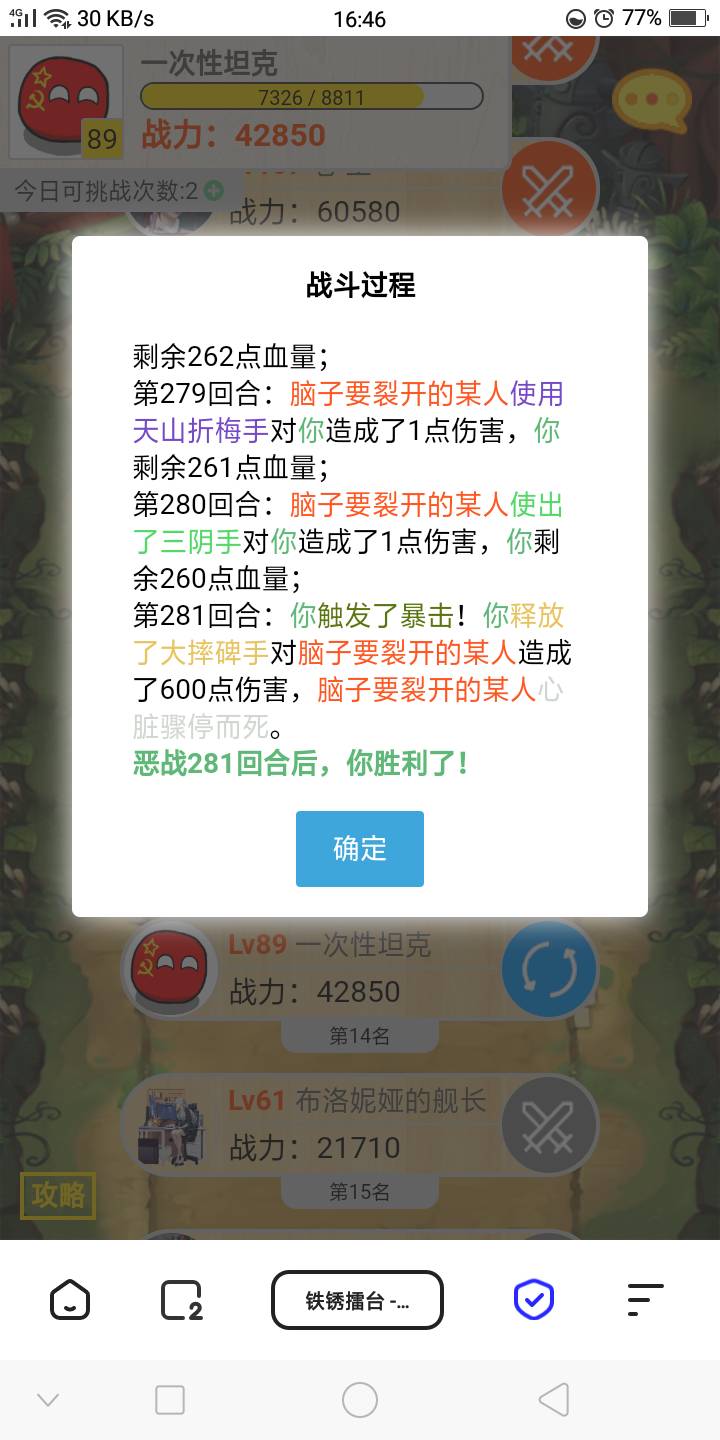The width and height of the screenshot is (720, 1440).
Task: Open recent apps from the navigation bar
Action: (170, 1400)
